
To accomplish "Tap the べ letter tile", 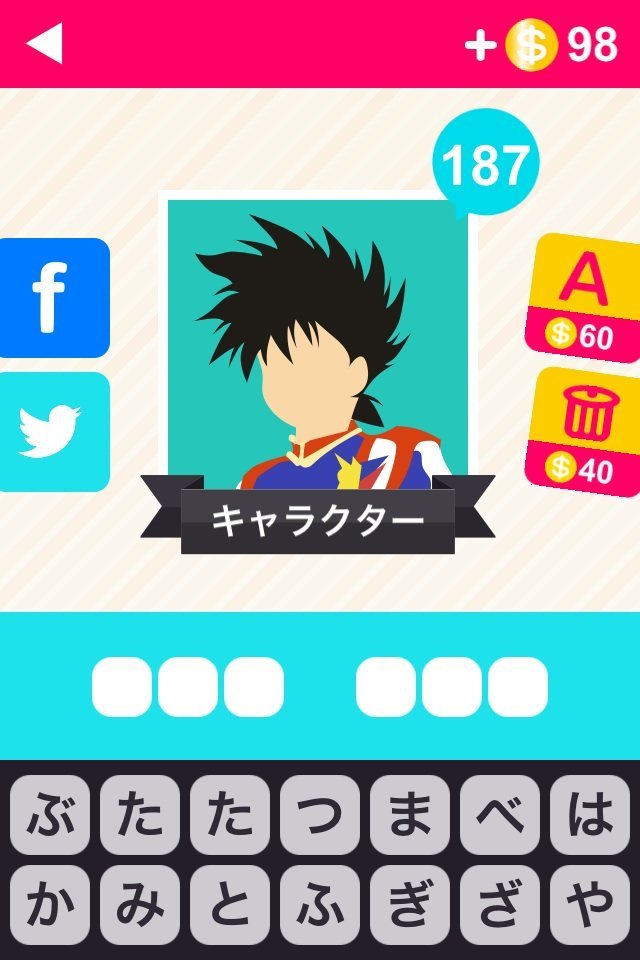I will coord(500,815).
